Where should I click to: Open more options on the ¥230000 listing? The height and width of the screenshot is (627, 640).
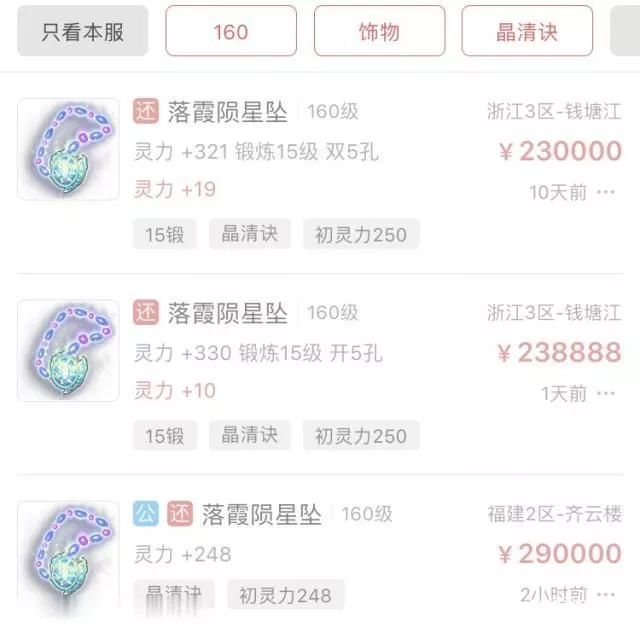tap(607, 192)
